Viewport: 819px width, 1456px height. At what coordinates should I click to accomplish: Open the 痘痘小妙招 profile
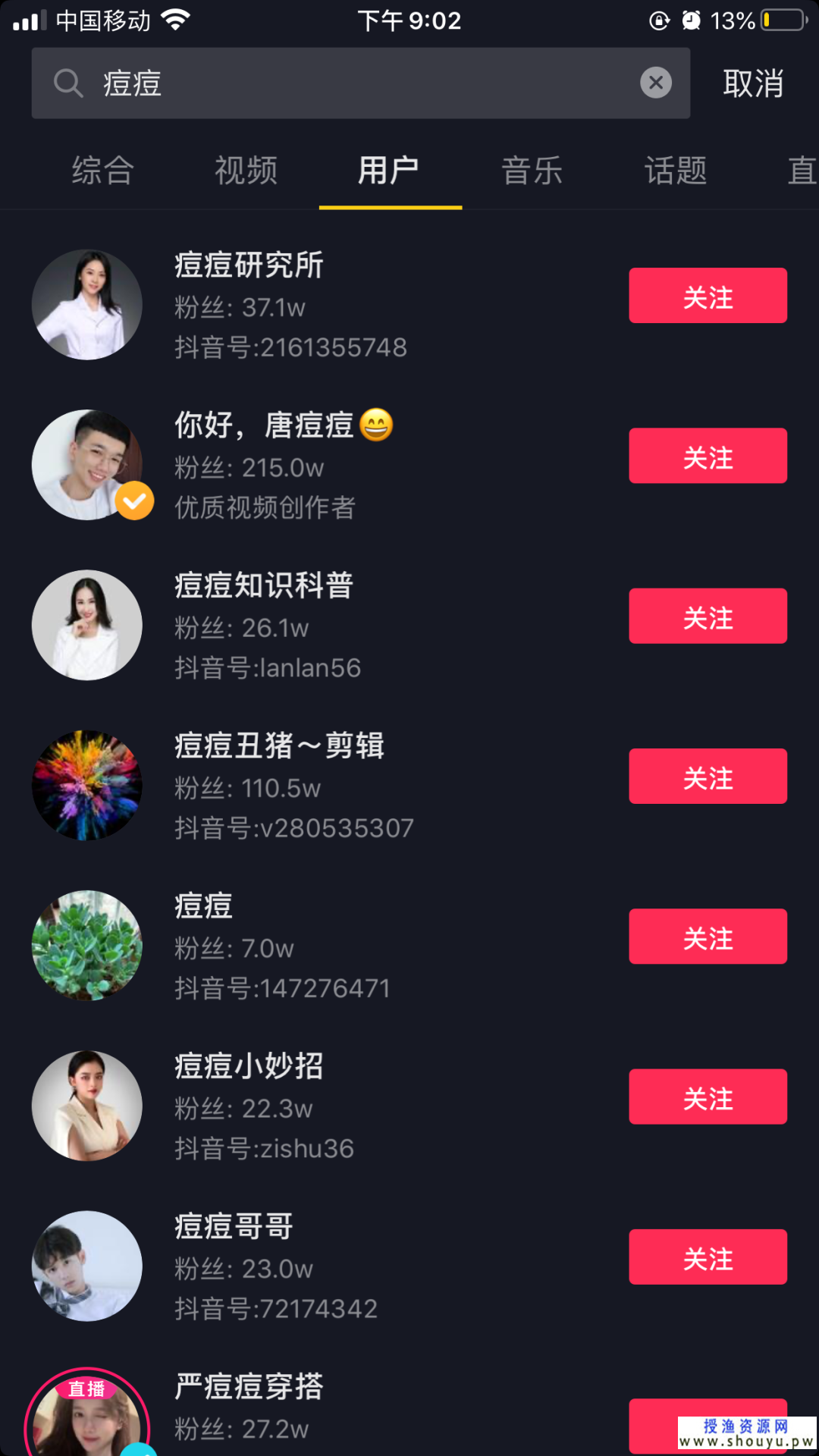tap(87, 1106)
